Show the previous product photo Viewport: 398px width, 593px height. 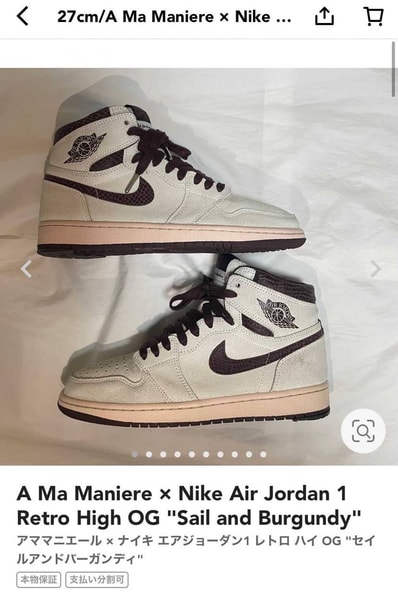point(26,269)
